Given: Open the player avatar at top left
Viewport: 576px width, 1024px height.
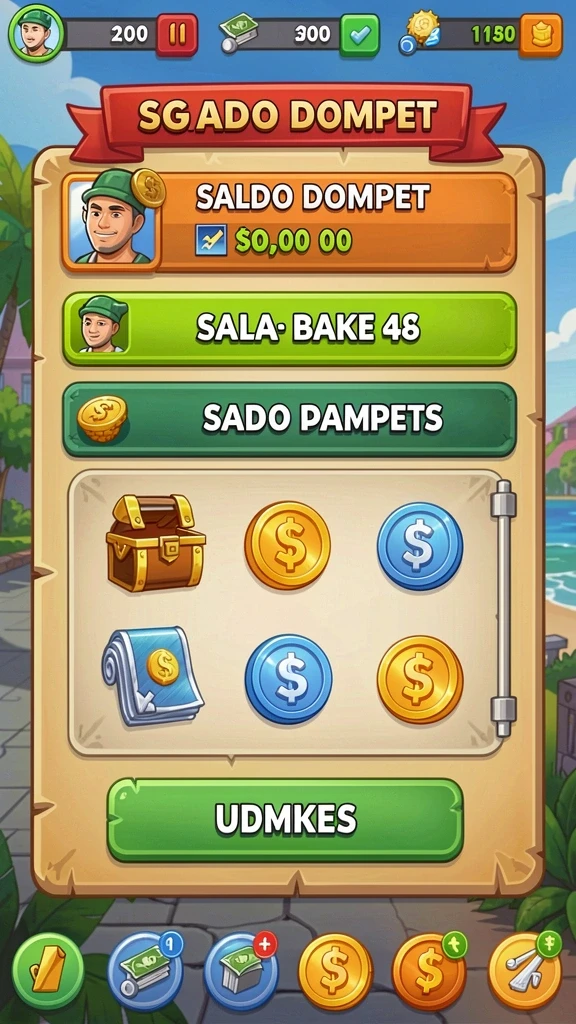Looking at the screenshot, I should 36,33.
